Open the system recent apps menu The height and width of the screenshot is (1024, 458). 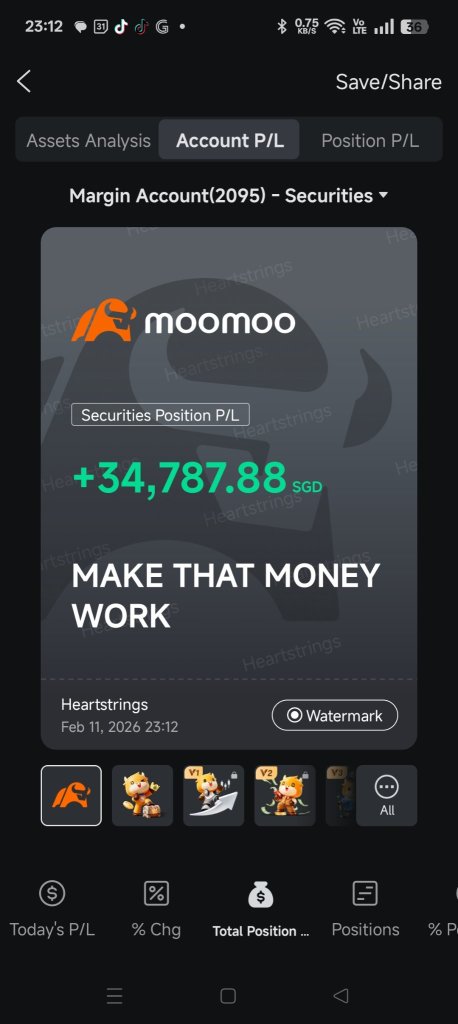[114, 995]
